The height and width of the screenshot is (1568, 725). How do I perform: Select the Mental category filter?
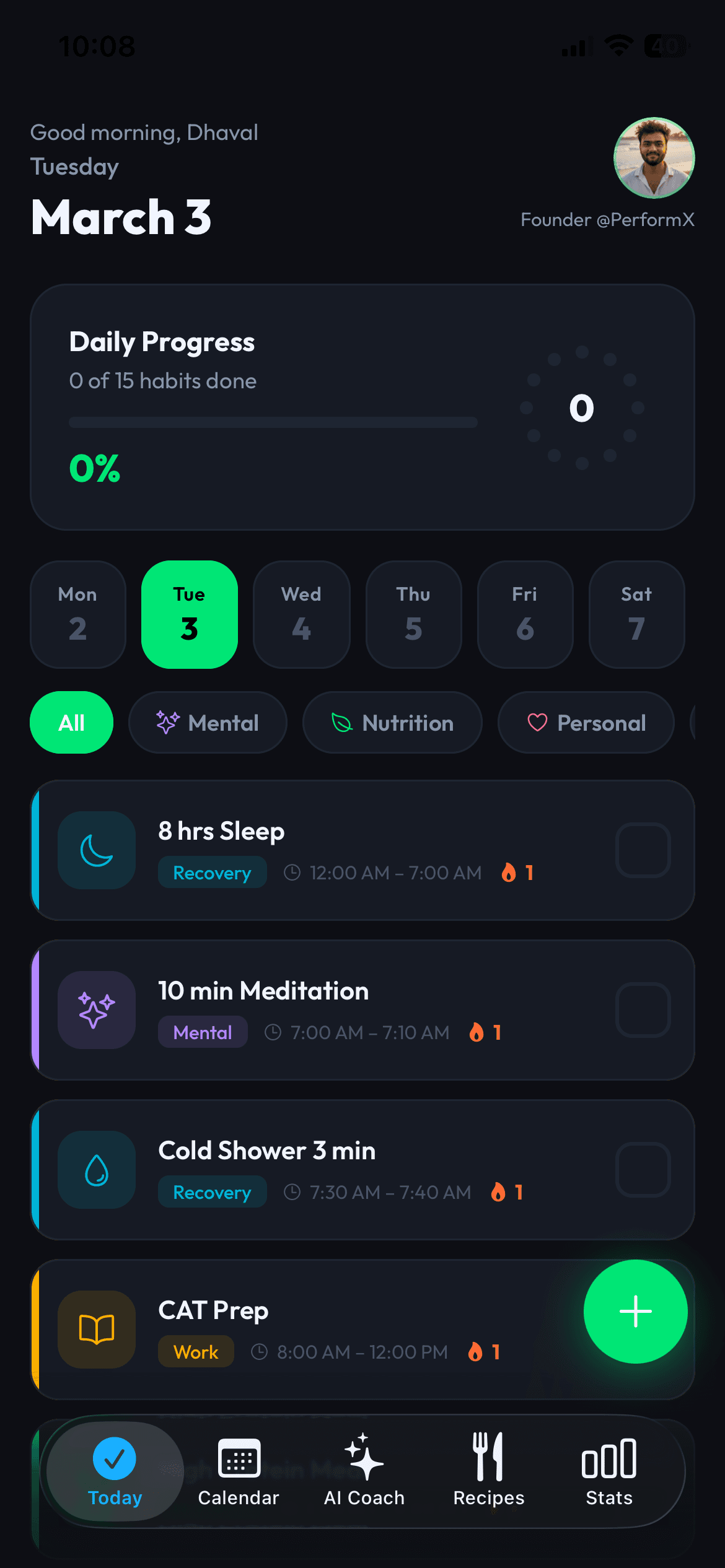click(208, 723)
